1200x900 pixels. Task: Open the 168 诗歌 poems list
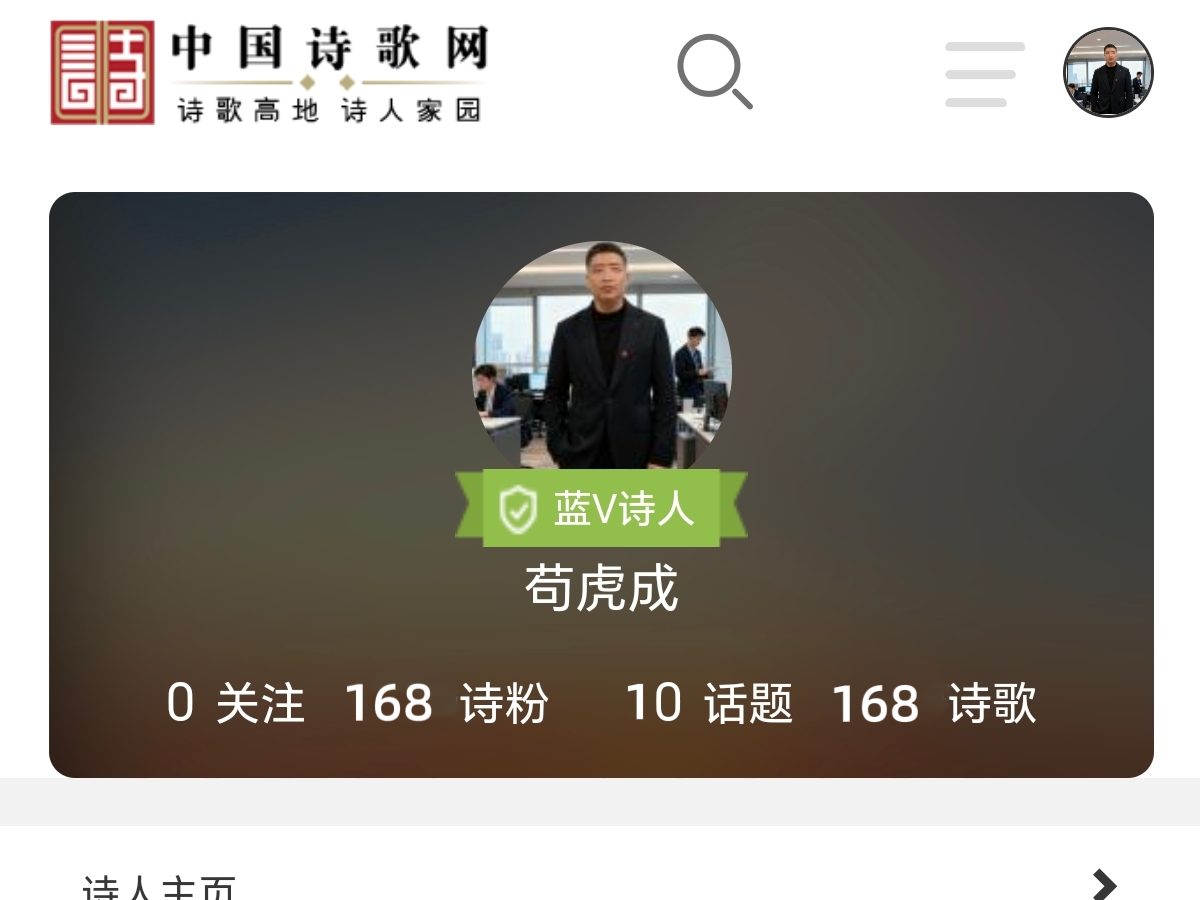tap(933, 703)
